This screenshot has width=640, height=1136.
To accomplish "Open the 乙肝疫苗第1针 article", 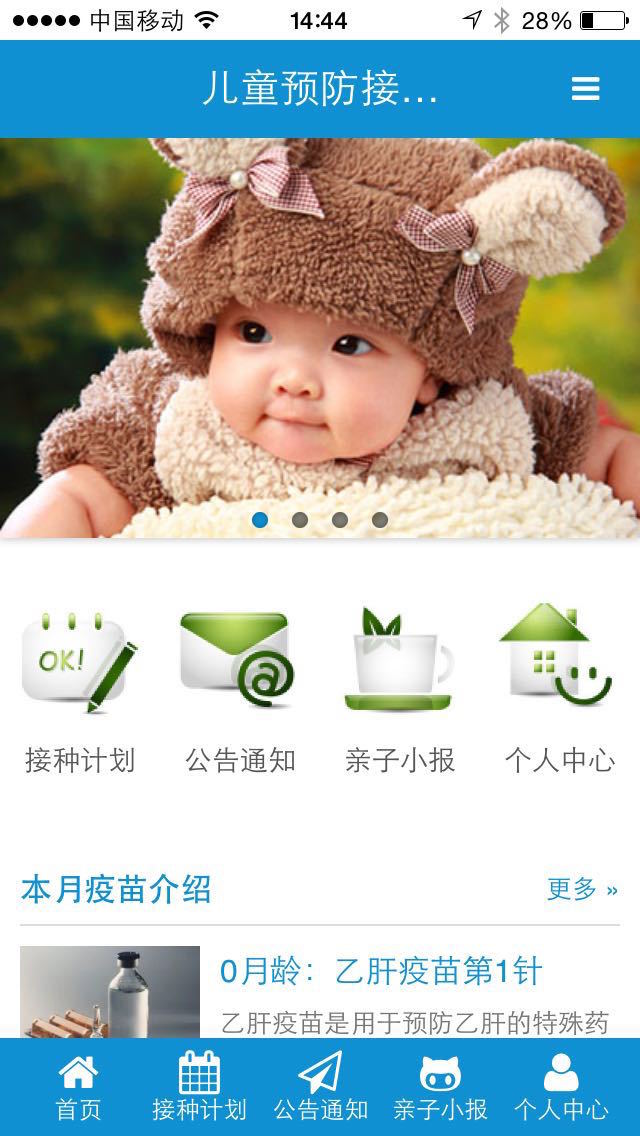I will [x=381, y=971].
